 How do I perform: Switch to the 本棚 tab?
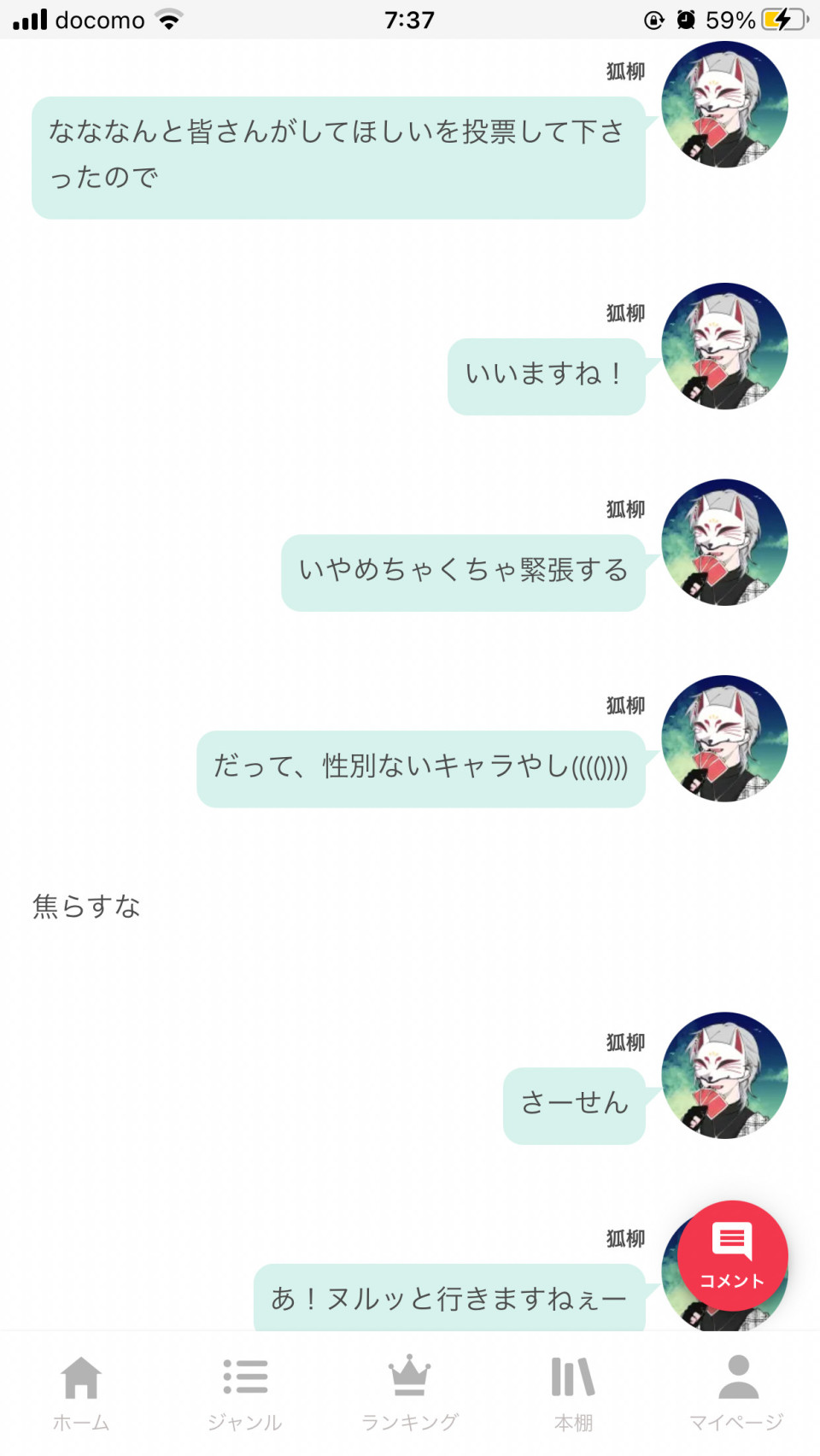573,1393
